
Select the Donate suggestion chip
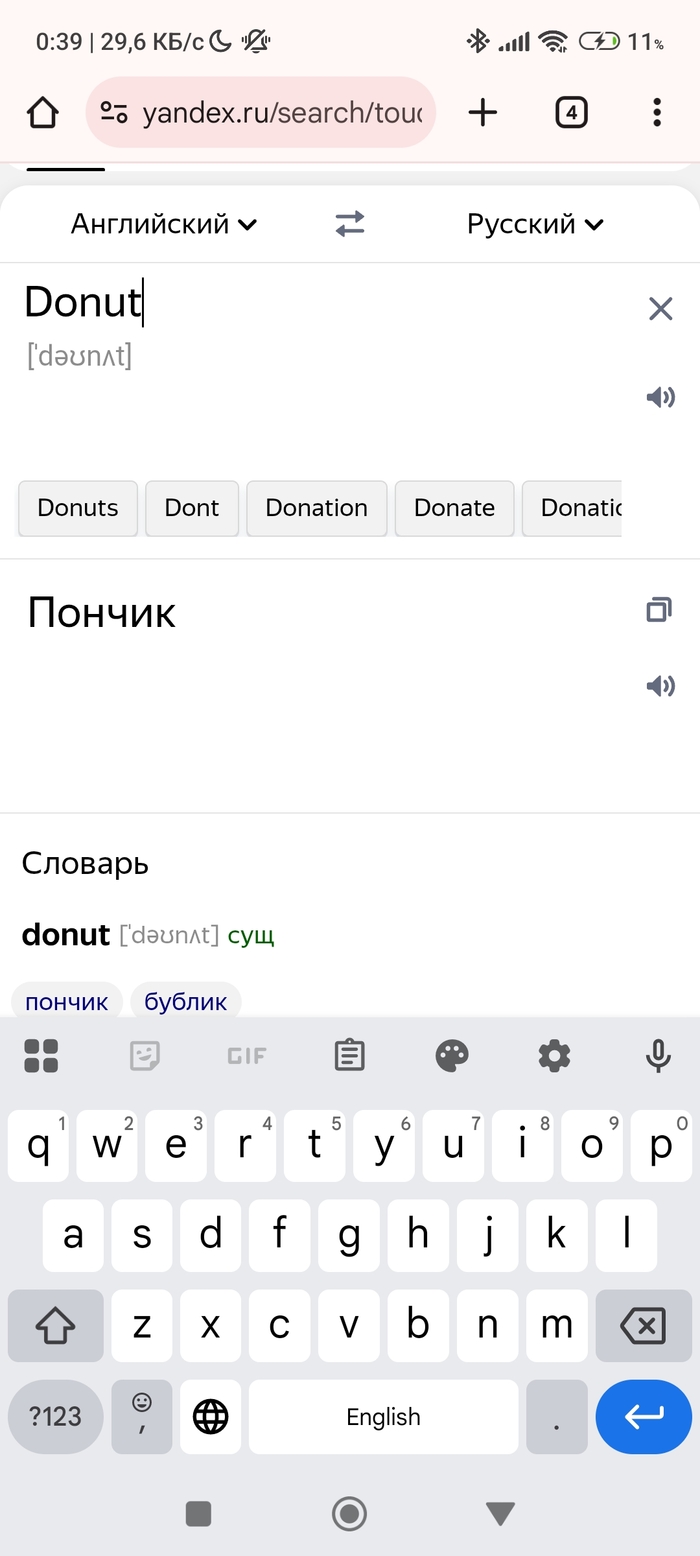[x=454, y=508]
